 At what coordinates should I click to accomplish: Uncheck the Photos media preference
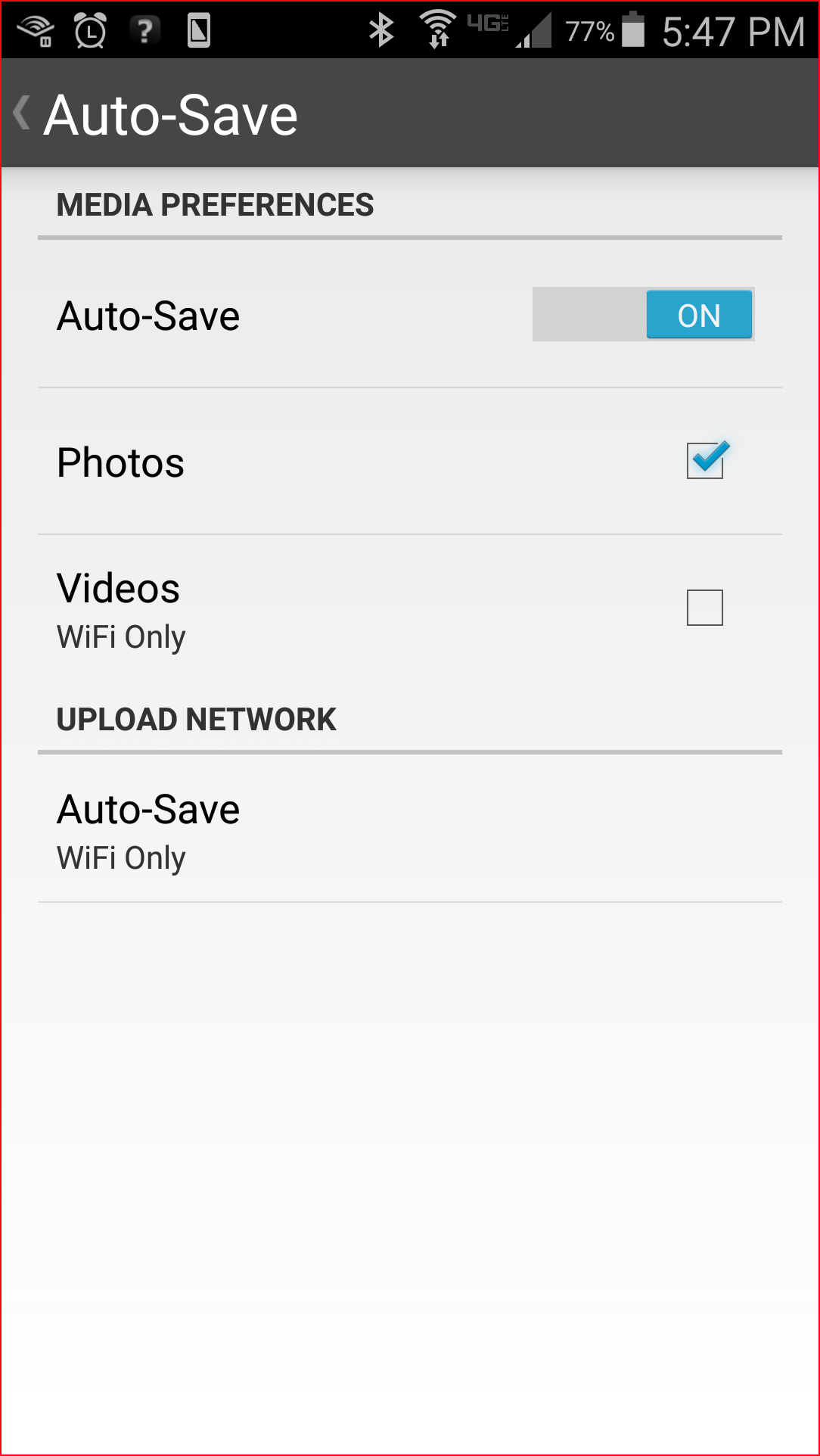click(705, 460)
